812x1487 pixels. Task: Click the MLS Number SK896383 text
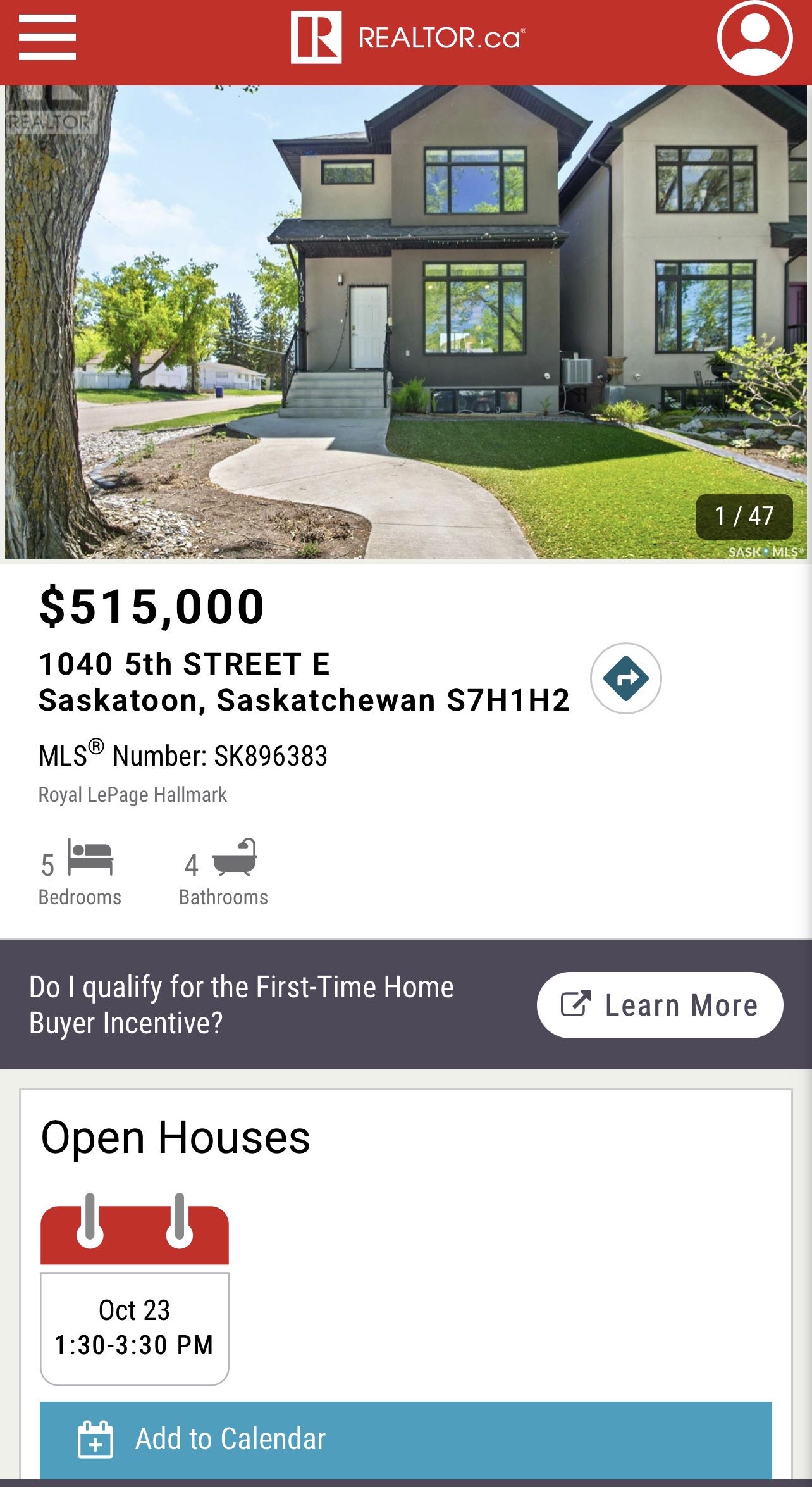coord(183,756)
